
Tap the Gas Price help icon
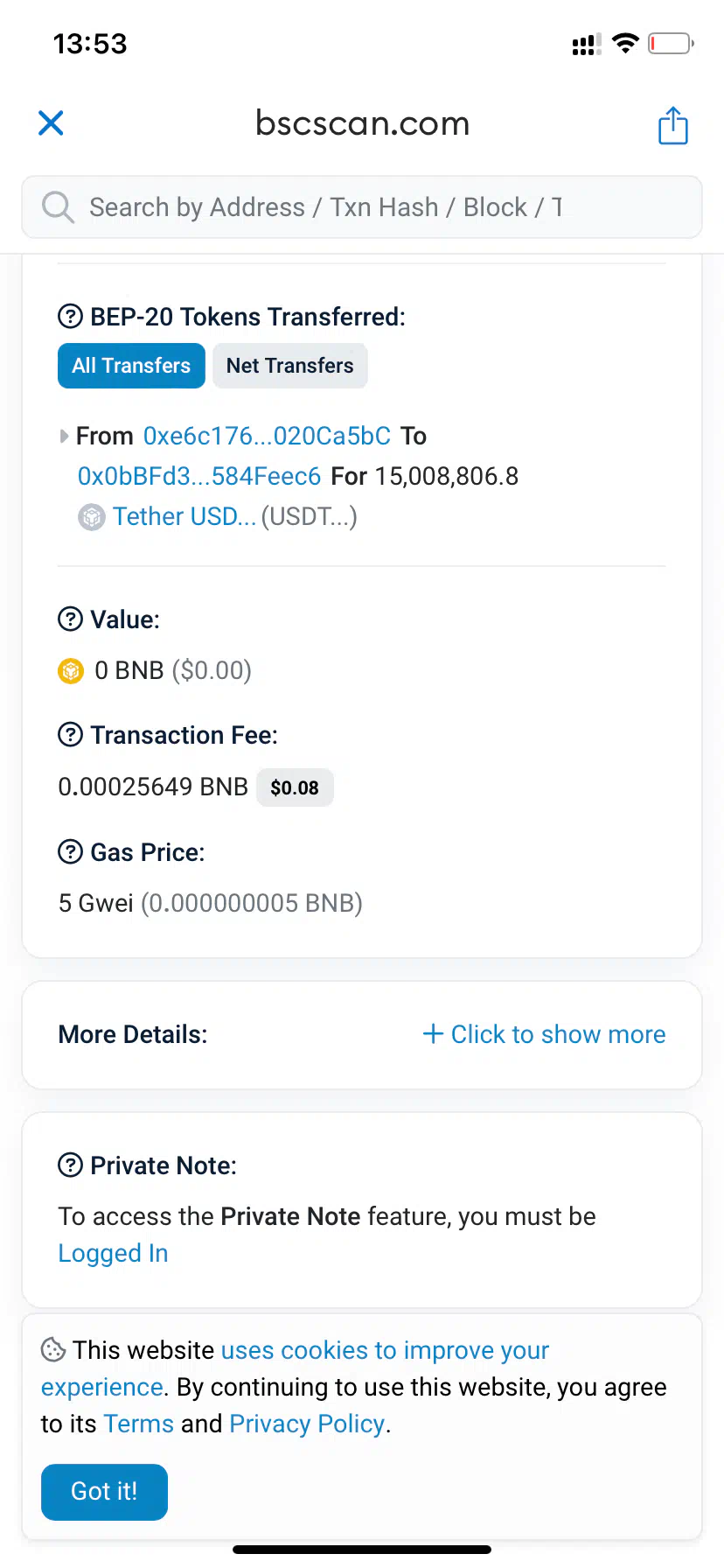click(70, 851)
